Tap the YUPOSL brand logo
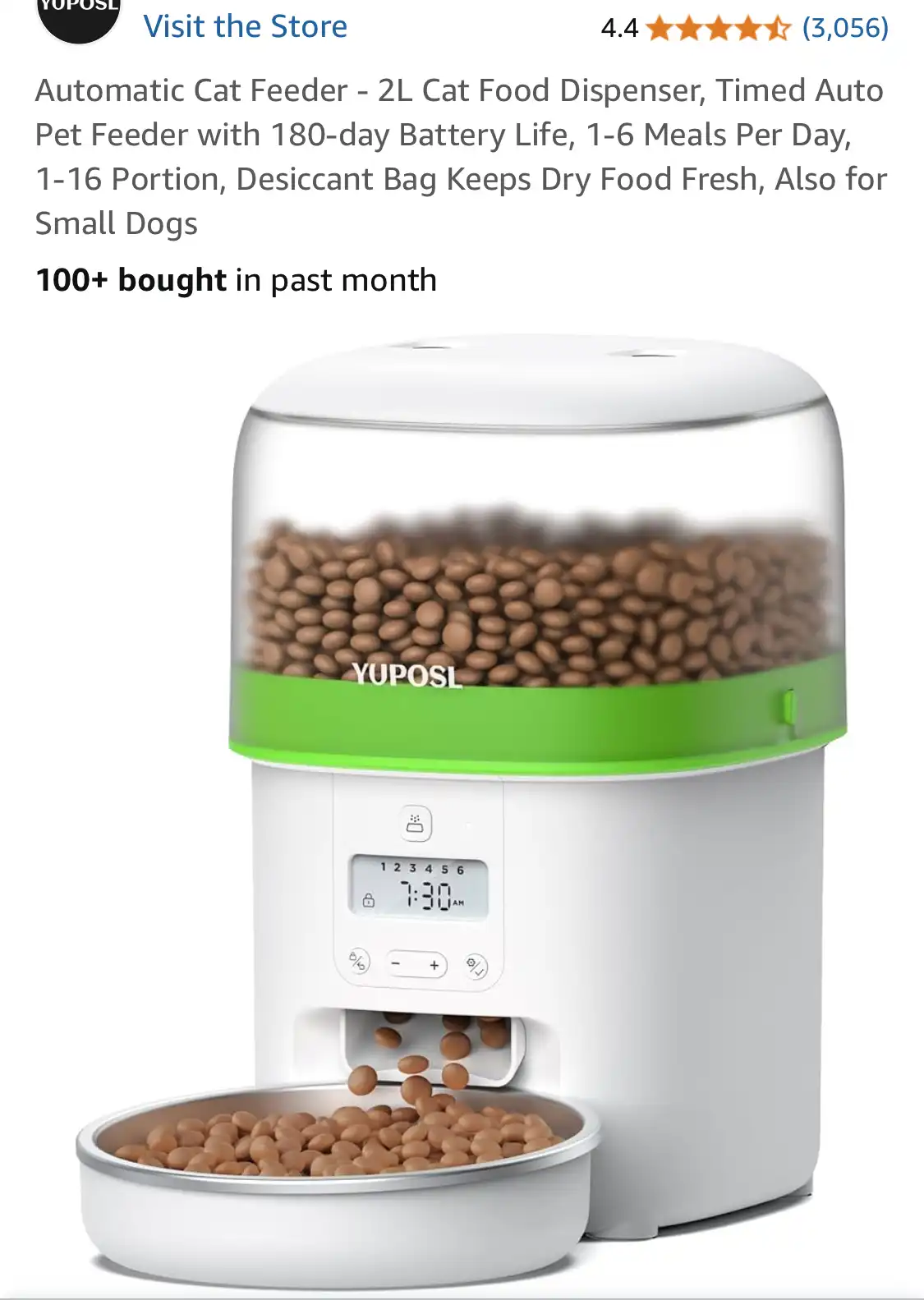924x1300 pixels. (x=78, y=18)
